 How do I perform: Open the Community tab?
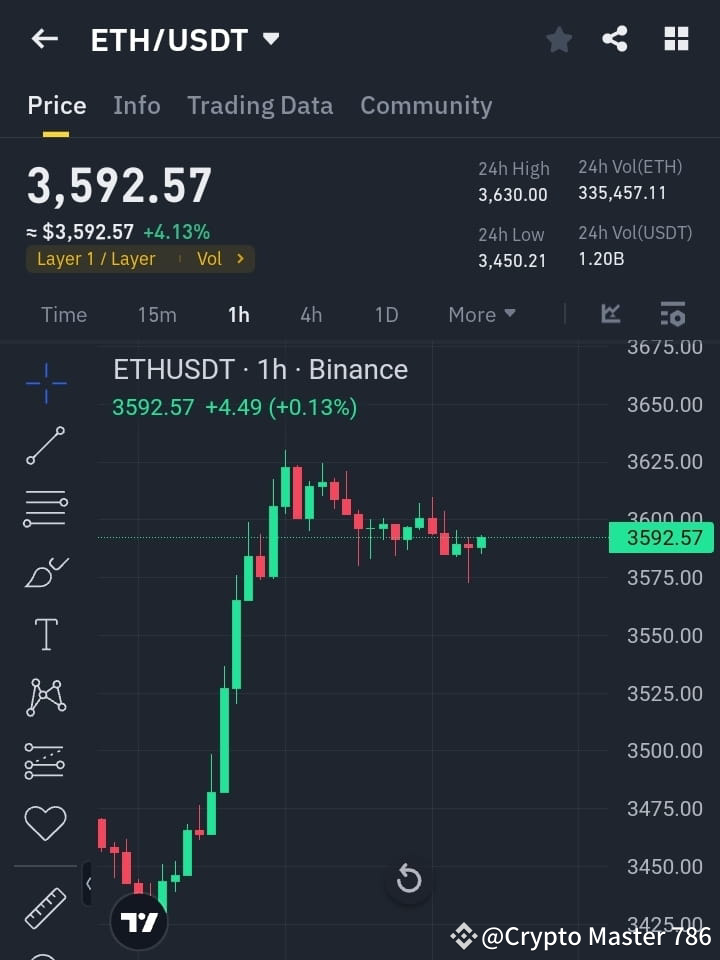click(x=426, y=105)
